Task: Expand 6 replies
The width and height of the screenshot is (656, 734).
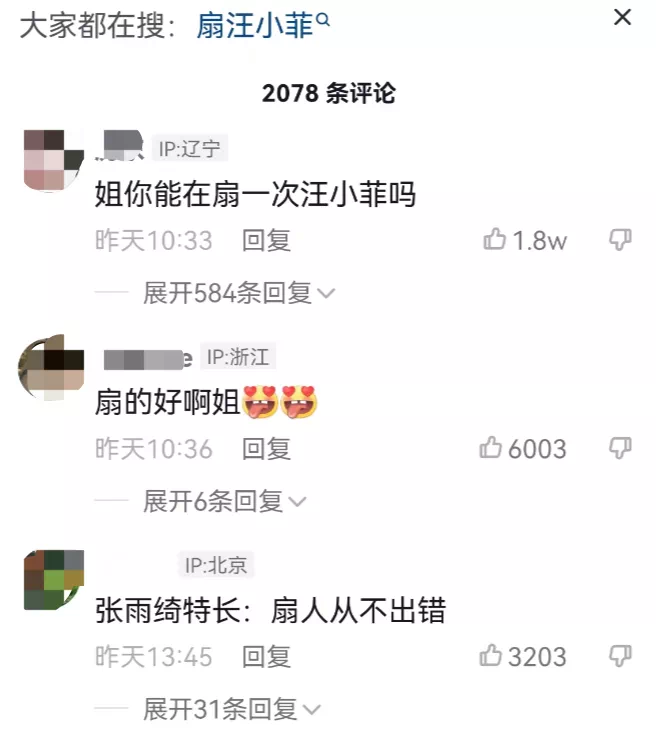Action: [224, 501]
